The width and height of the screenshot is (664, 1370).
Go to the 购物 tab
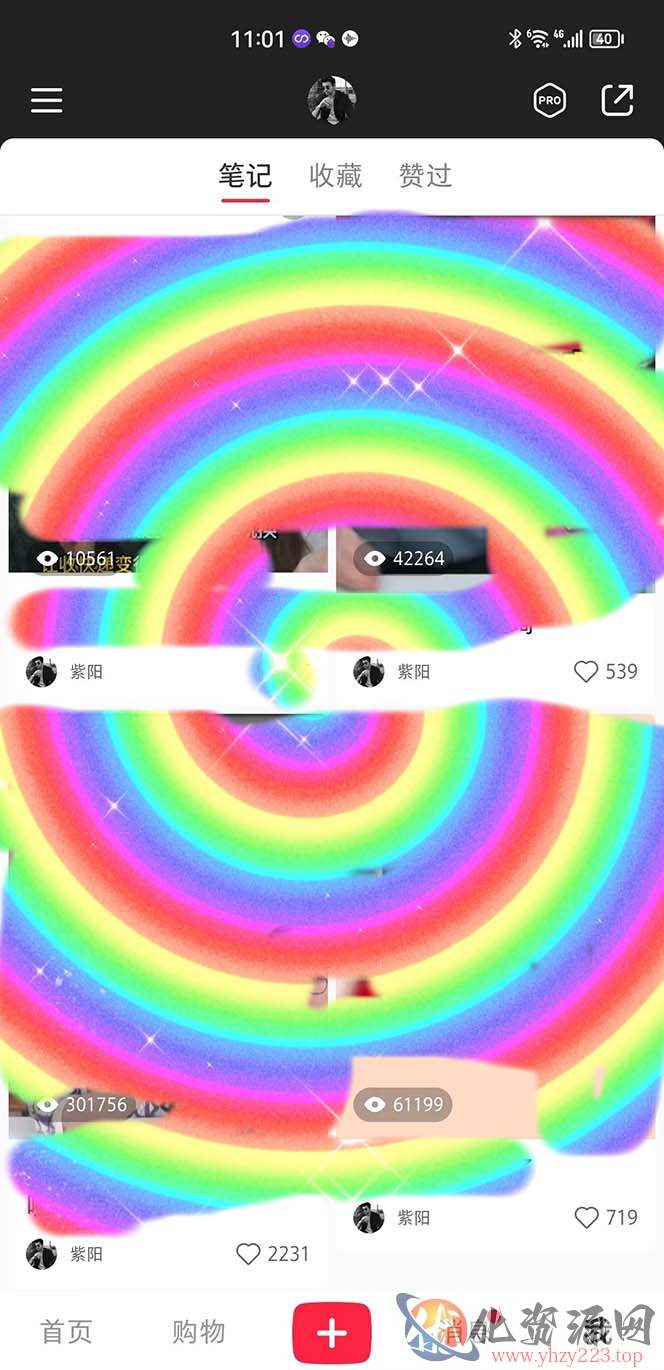point(198,1331)
